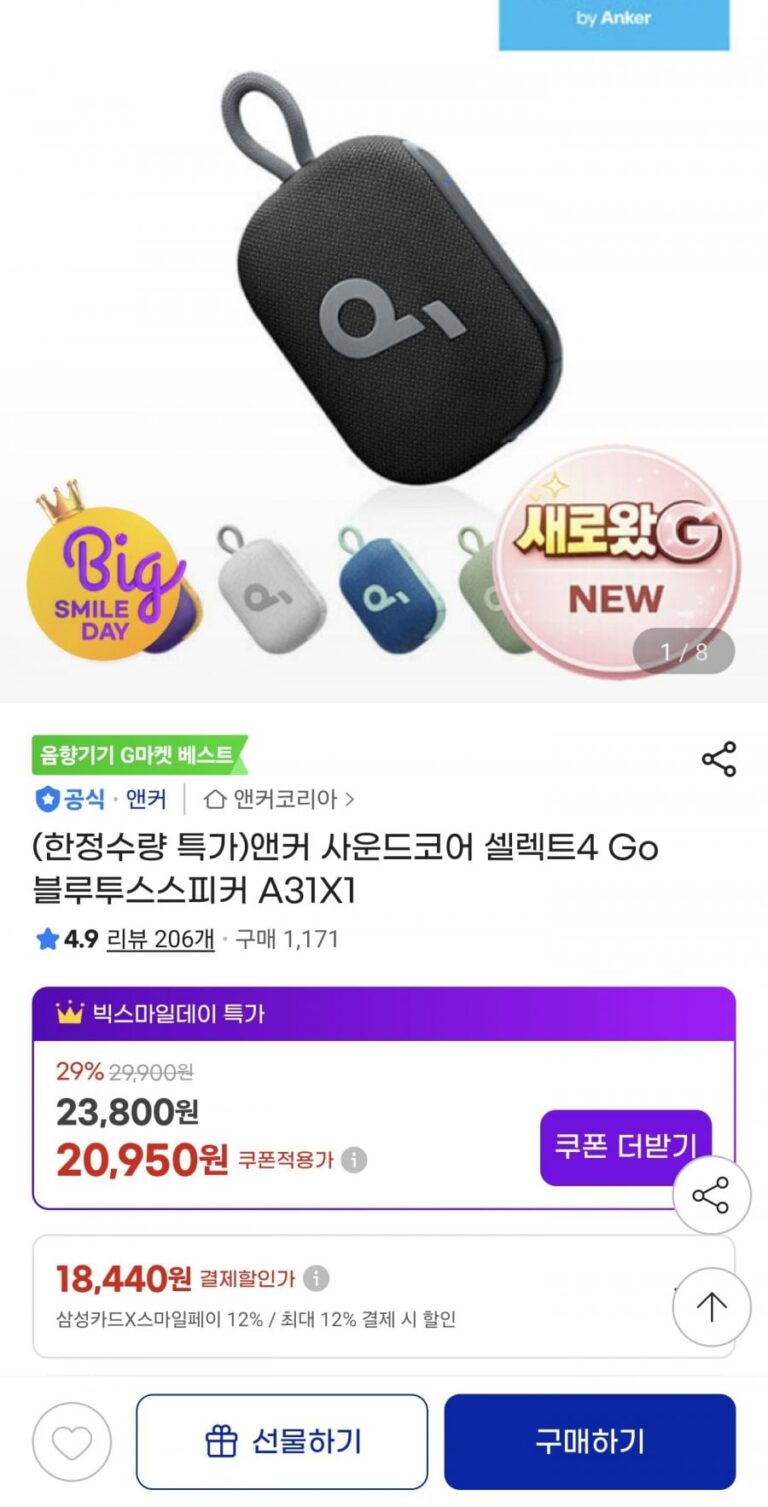Show info about 쿠폰적용가

354,1160
